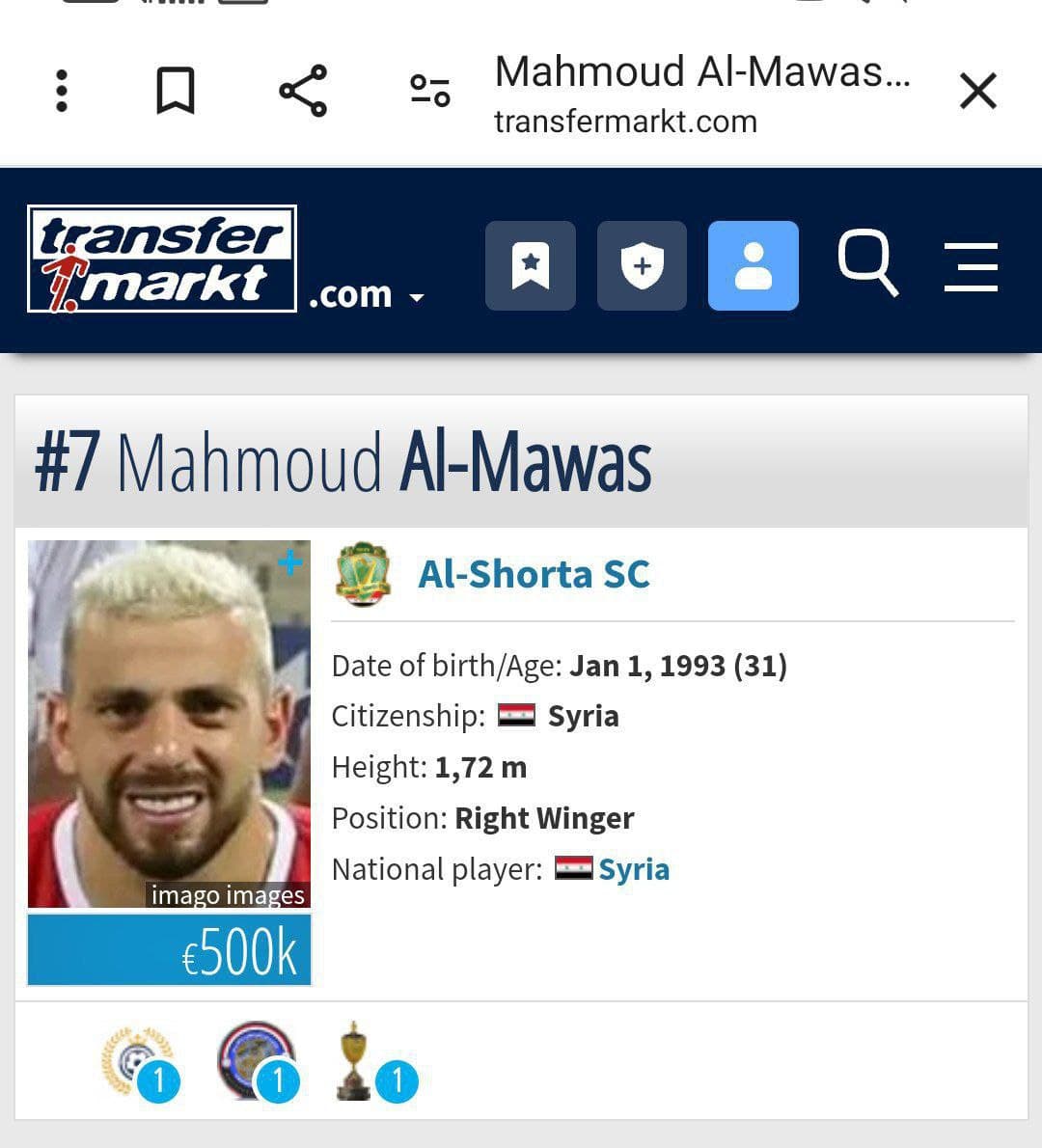Open Transfermarkt search
Screen dimensions: 1042x1148
point(867,262)
